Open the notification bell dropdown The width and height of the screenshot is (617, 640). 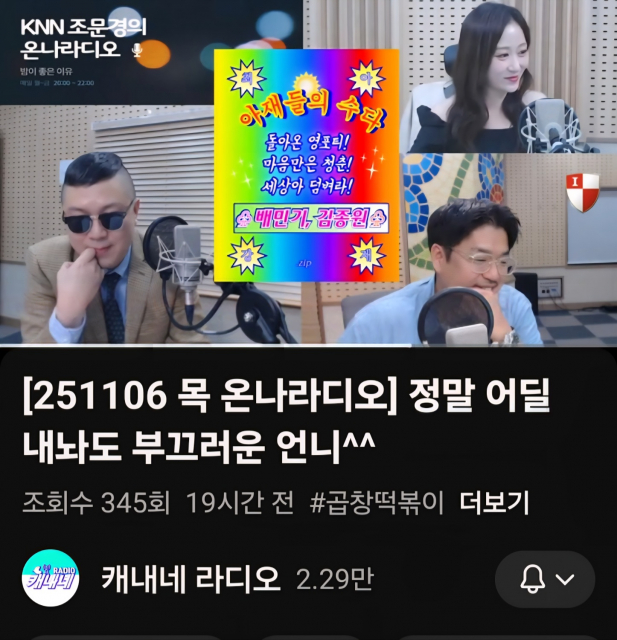click(x=545, y=579)
